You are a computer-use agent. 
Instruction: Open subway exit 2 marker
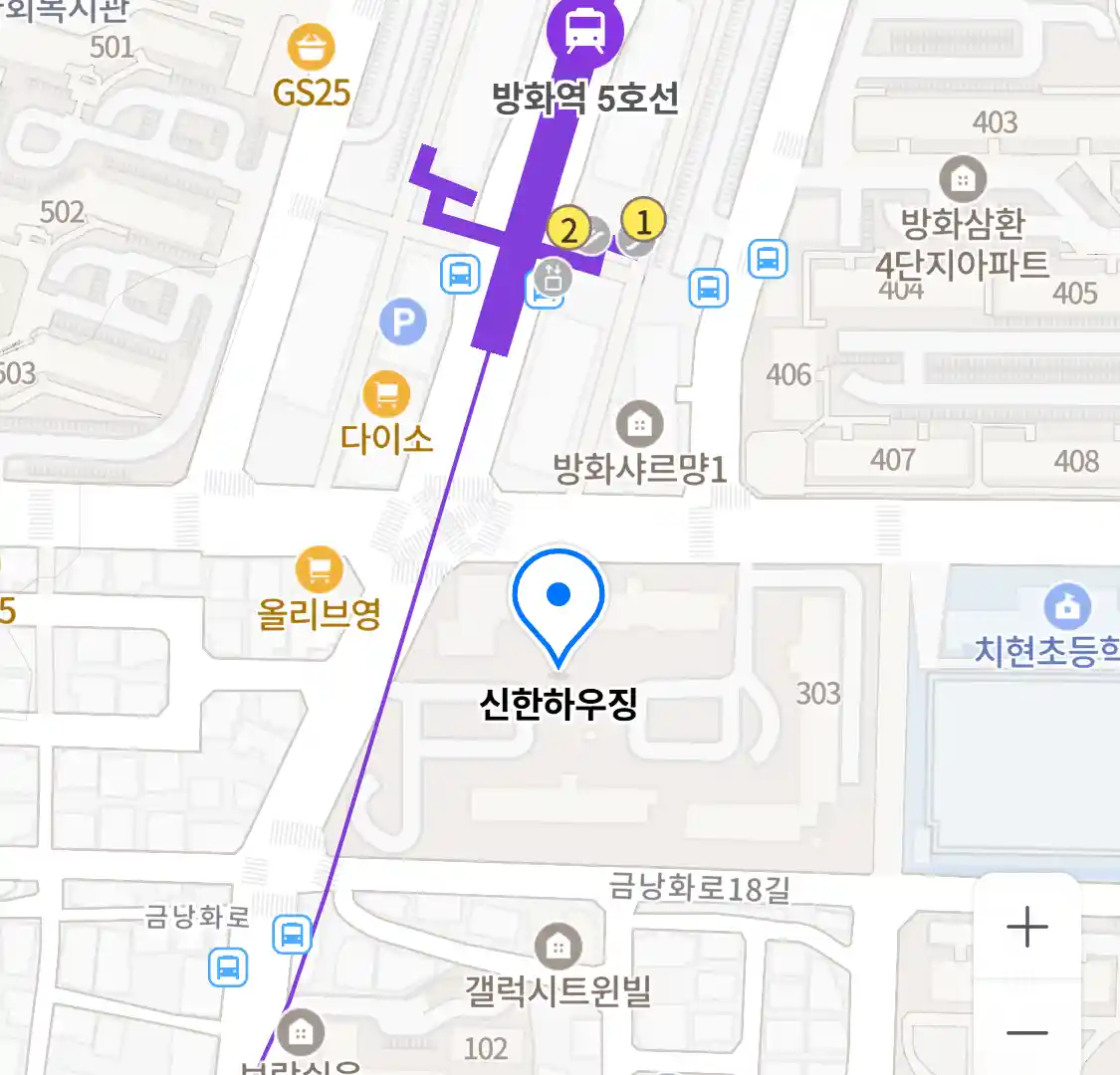click(568, 230)
